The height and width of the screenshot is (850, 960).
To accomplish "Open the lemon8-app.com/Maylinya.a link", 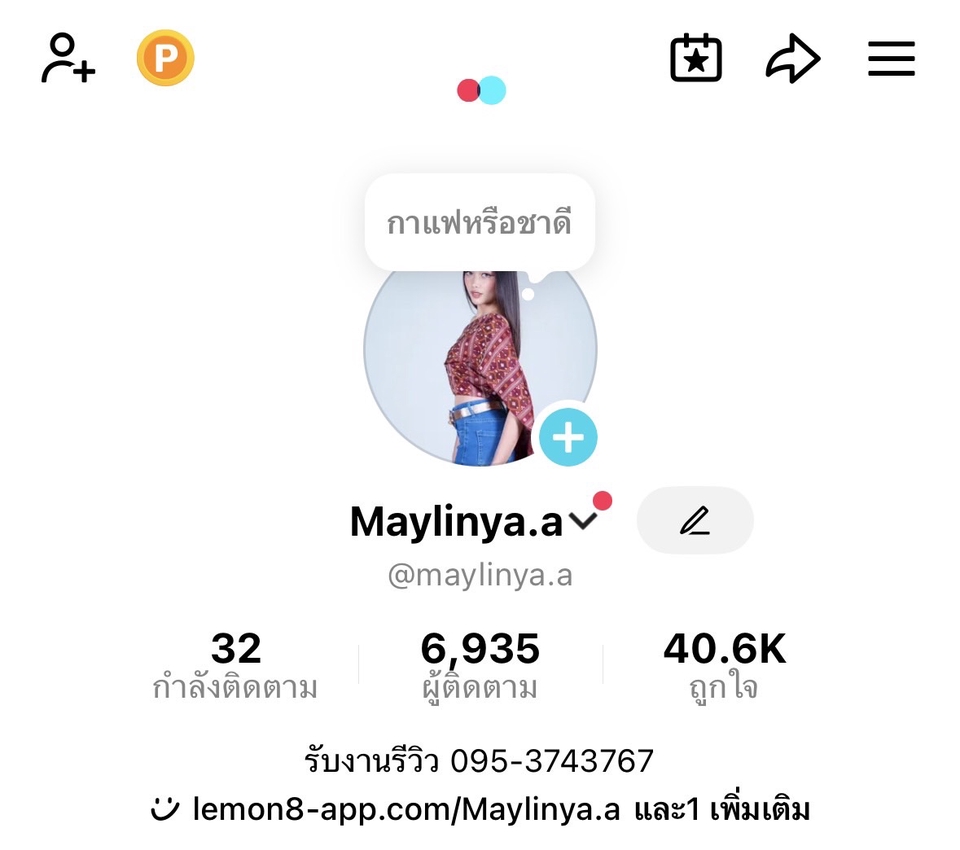I will point(406,808).
